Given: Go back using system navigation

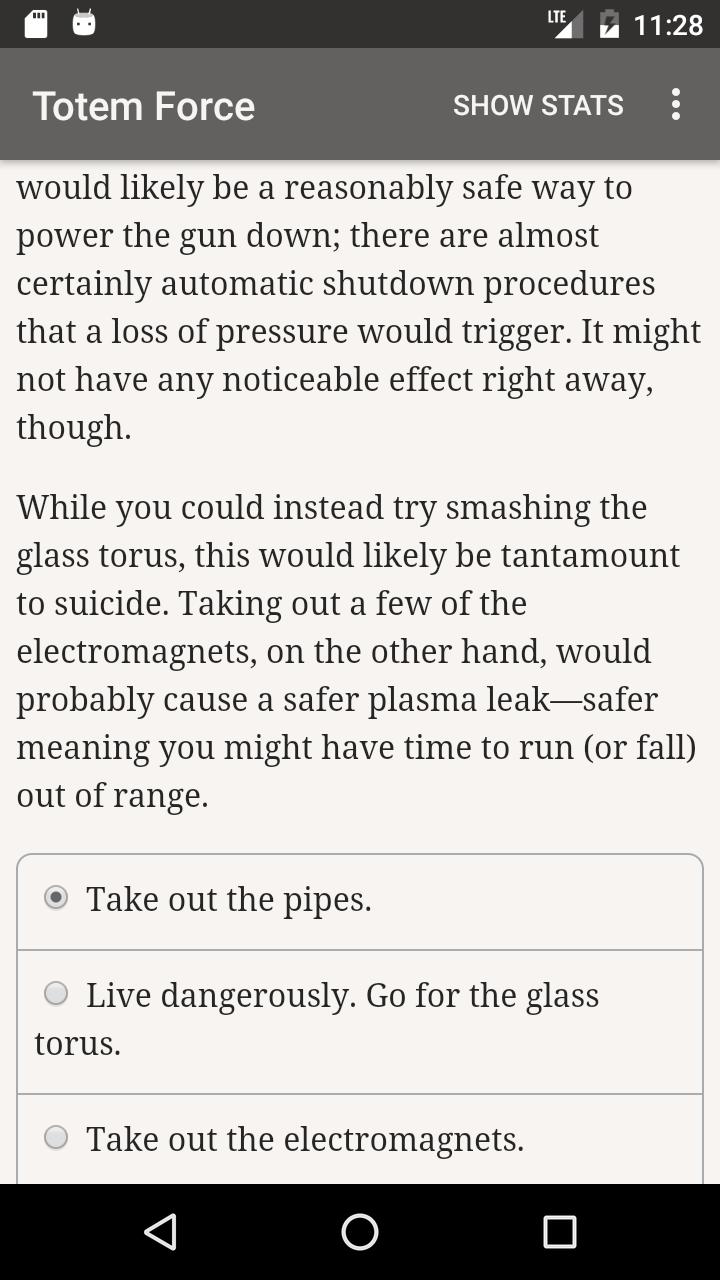Looking at the screenshot, I should tap(160, 1232).
